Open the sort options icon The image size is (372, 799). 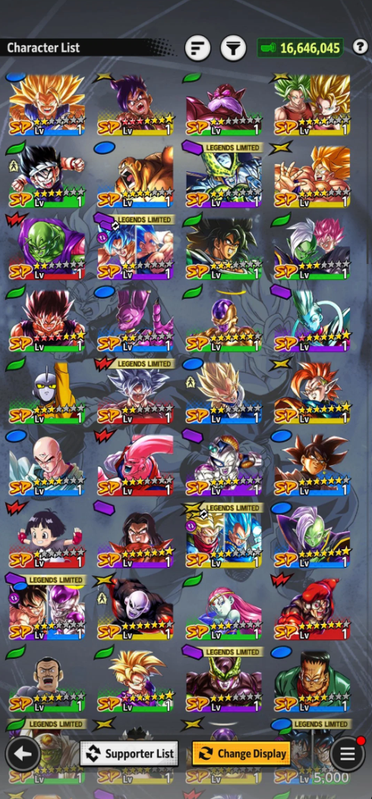(x=197, y=48)
